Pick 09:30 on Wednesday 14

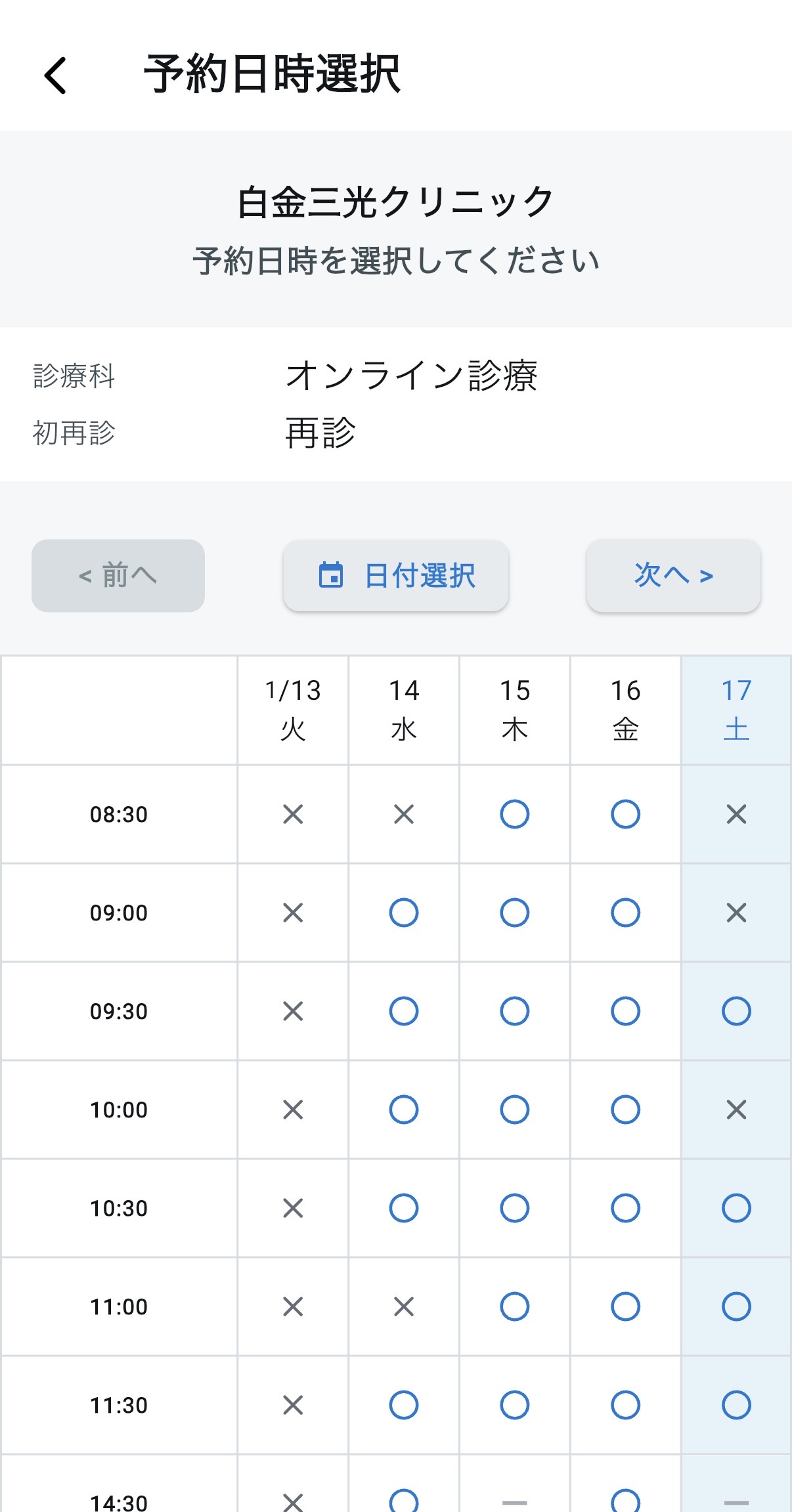tap(403, 1011)
